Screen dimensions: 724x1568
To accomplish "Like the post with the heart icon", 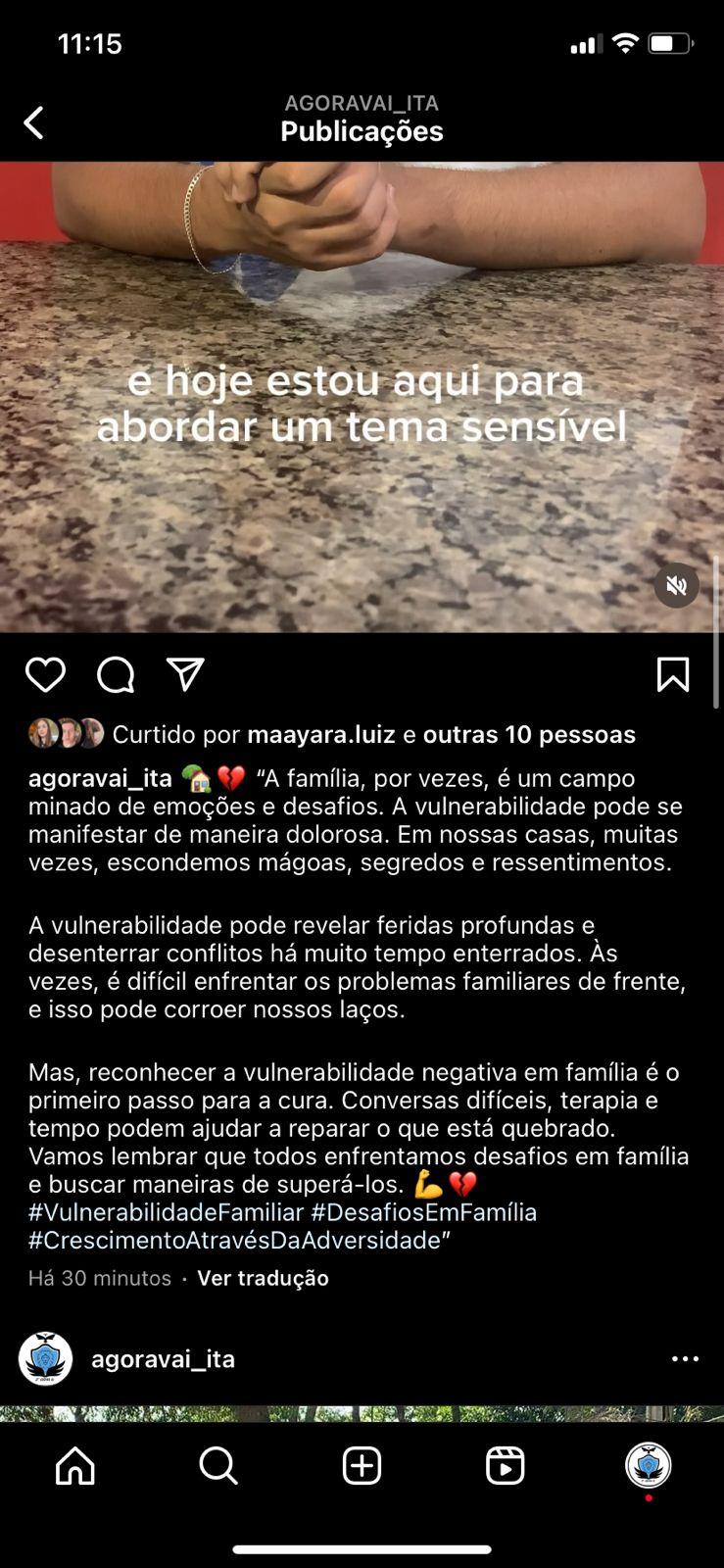I will pyautogui.click(x=45, y=675).
